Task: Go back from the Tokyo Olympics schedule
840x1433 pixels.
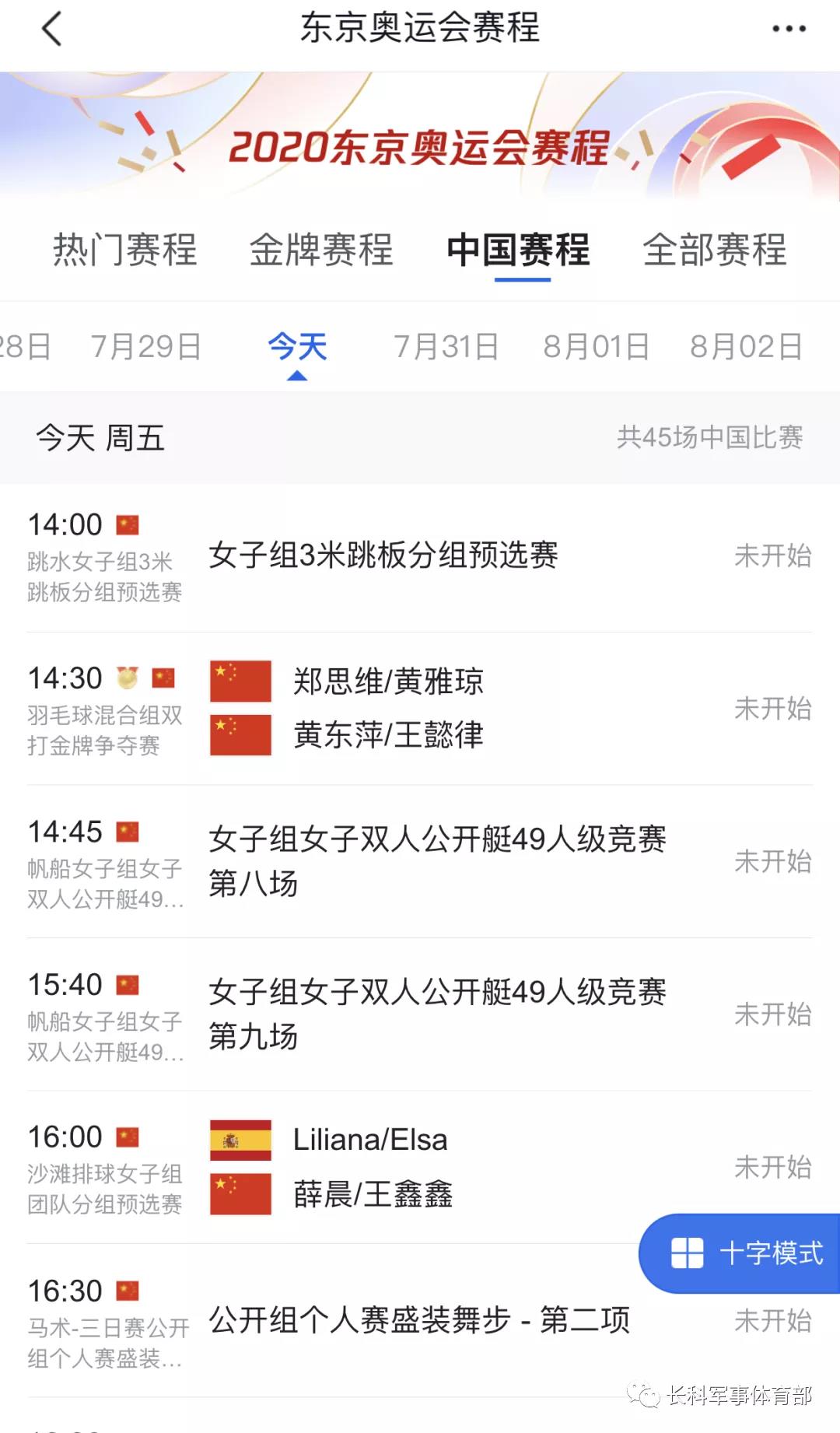Action: [x=51, y=30]
